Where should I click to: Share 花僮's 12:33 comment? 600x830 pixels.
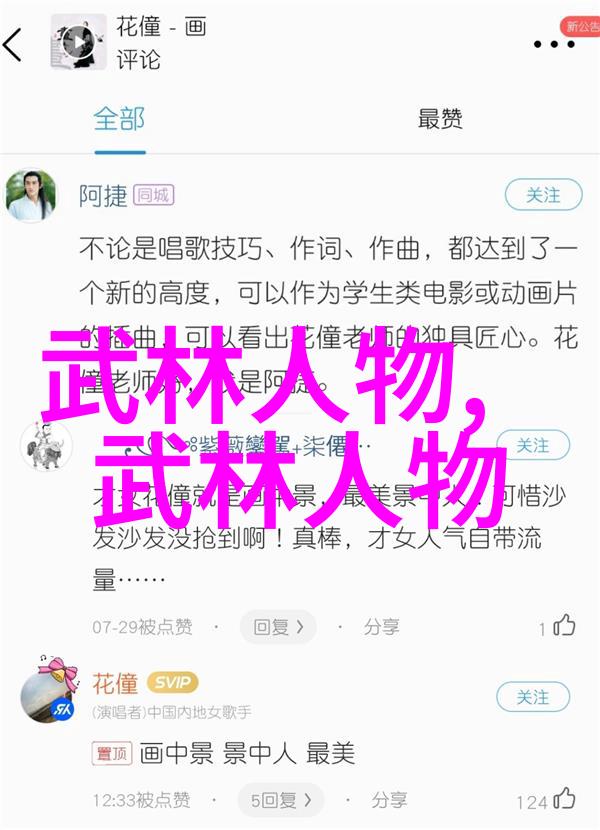[x=381, y=800]
